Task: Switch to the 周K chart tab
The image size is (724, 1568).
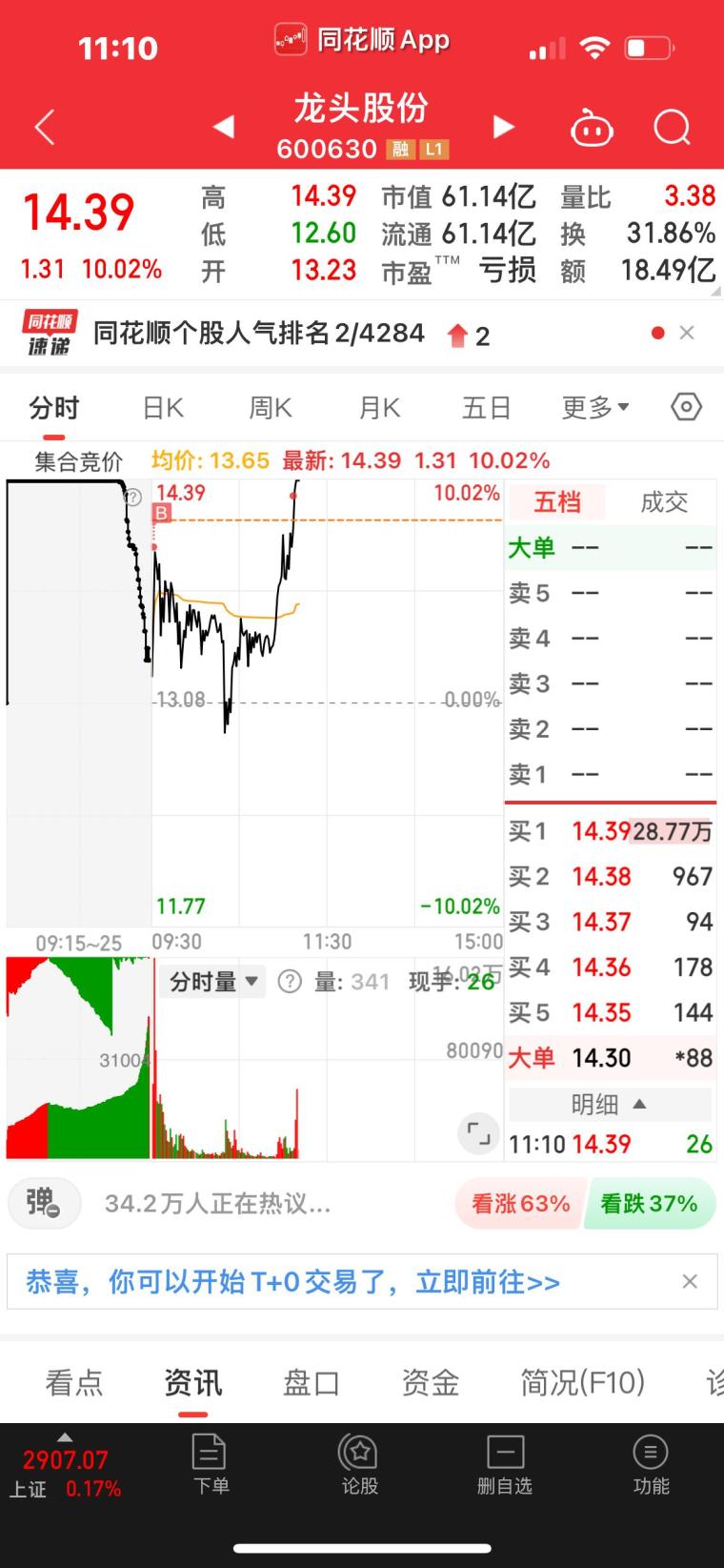Action: coord(271,408)
